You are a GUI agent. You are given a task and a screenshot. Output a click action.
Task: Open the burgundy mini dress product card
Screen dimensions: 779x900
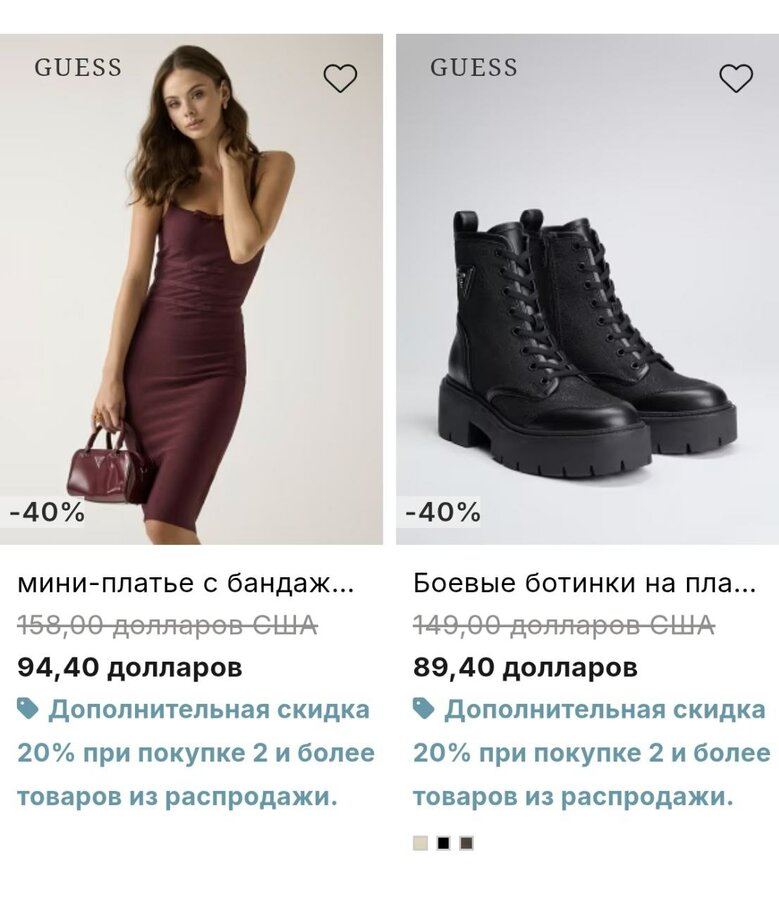click(x=191, y=290)
